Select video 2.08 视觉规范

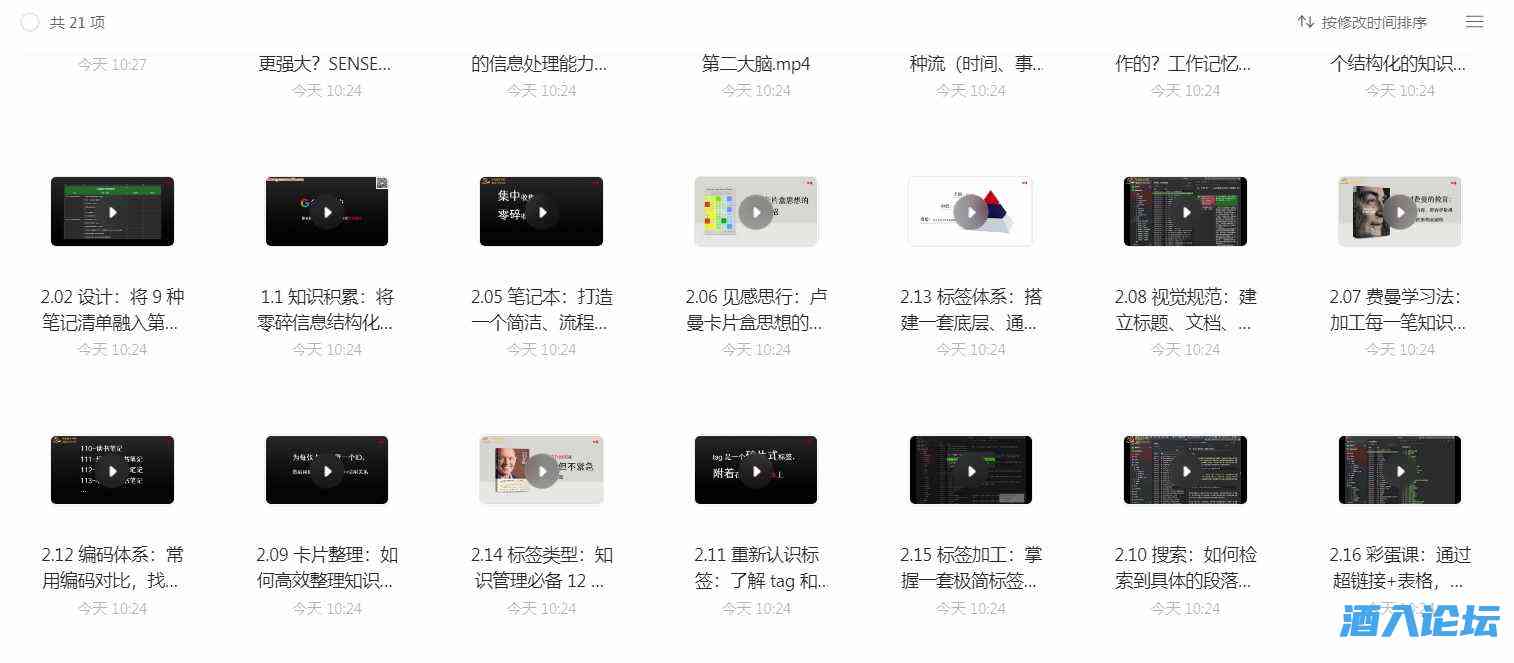(x=1185, y=212)
